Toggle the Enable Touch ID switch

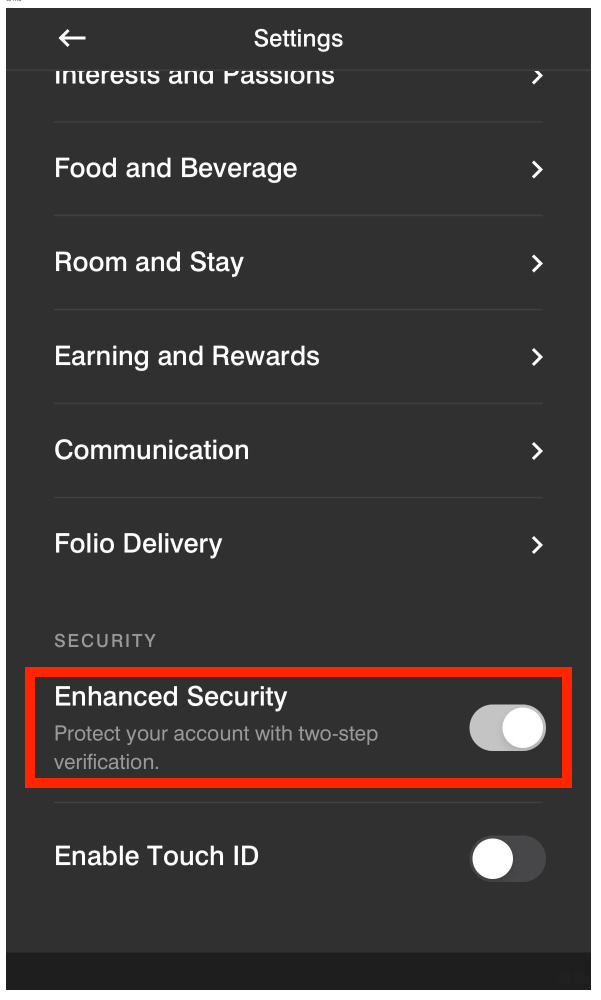(507, 859)
